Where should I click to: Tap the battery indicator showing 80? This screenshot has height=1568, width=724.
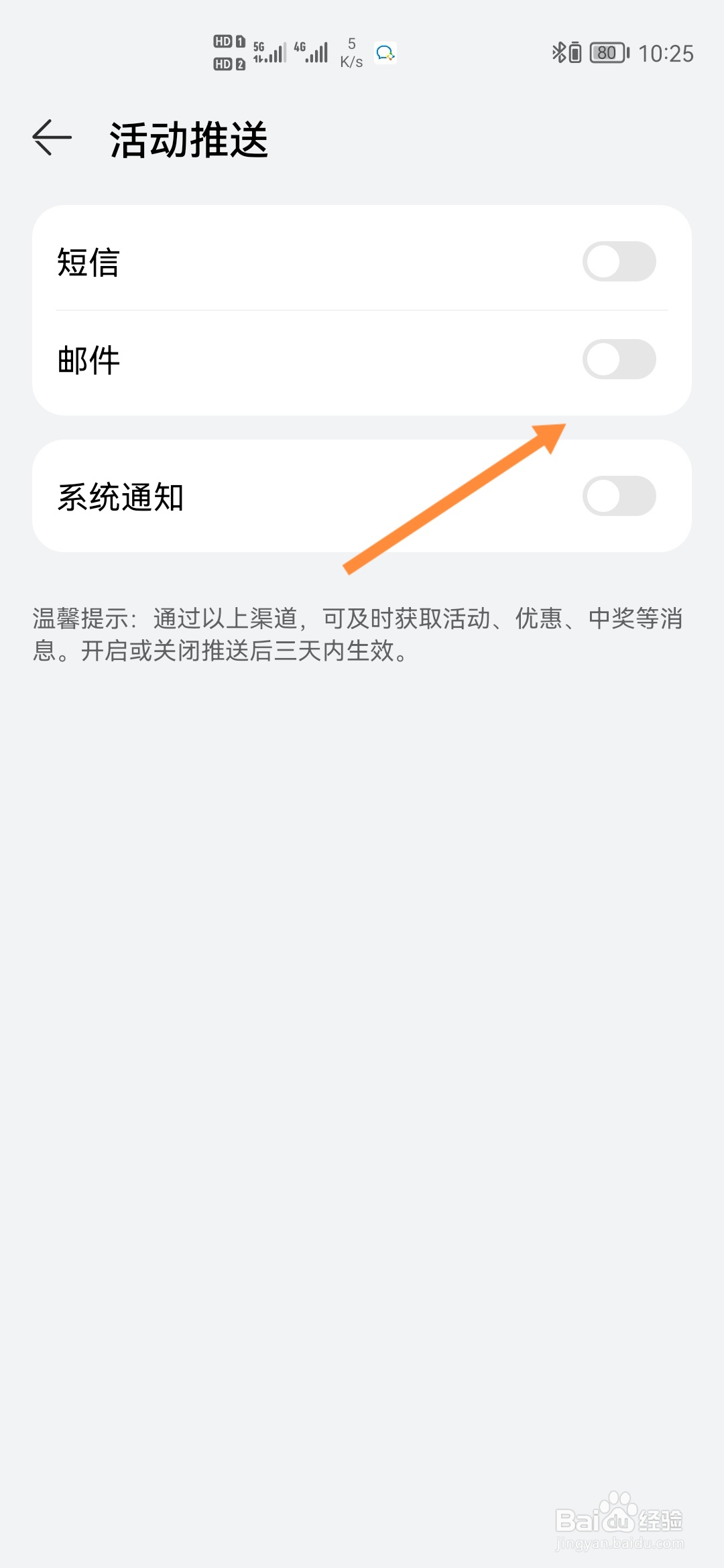click(606, 53)
